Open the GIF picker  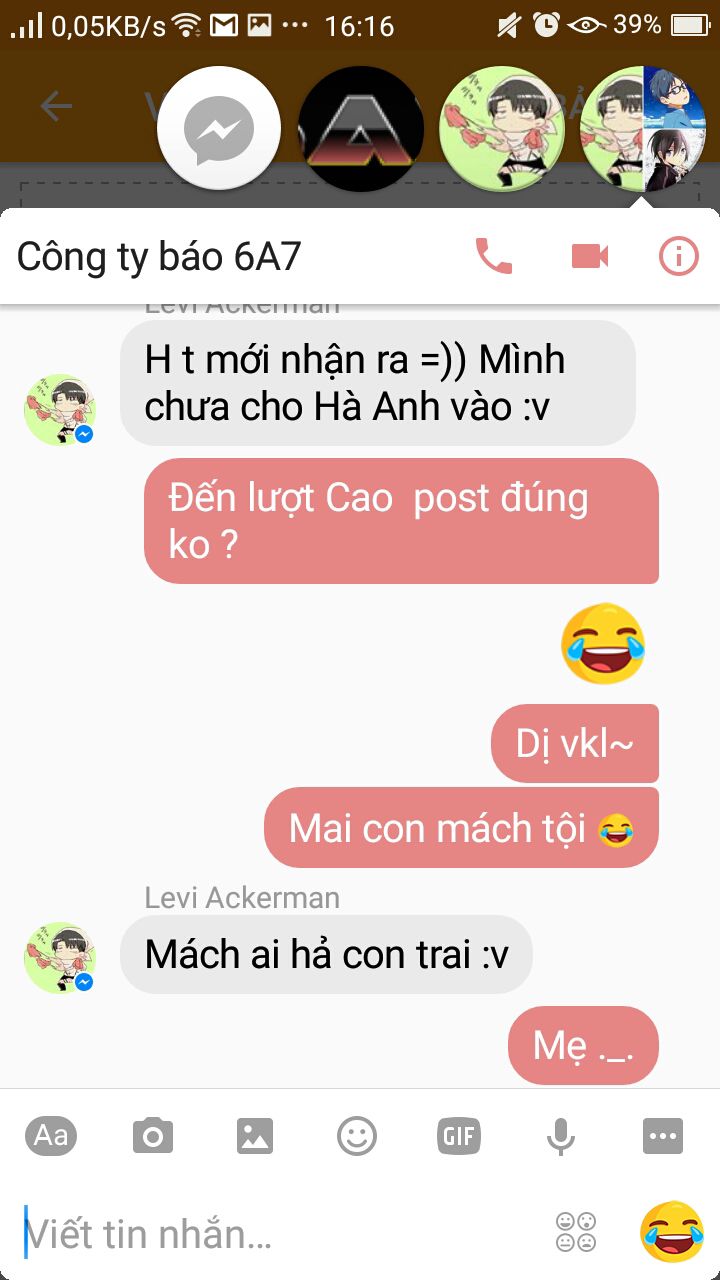click(459, 1136)
